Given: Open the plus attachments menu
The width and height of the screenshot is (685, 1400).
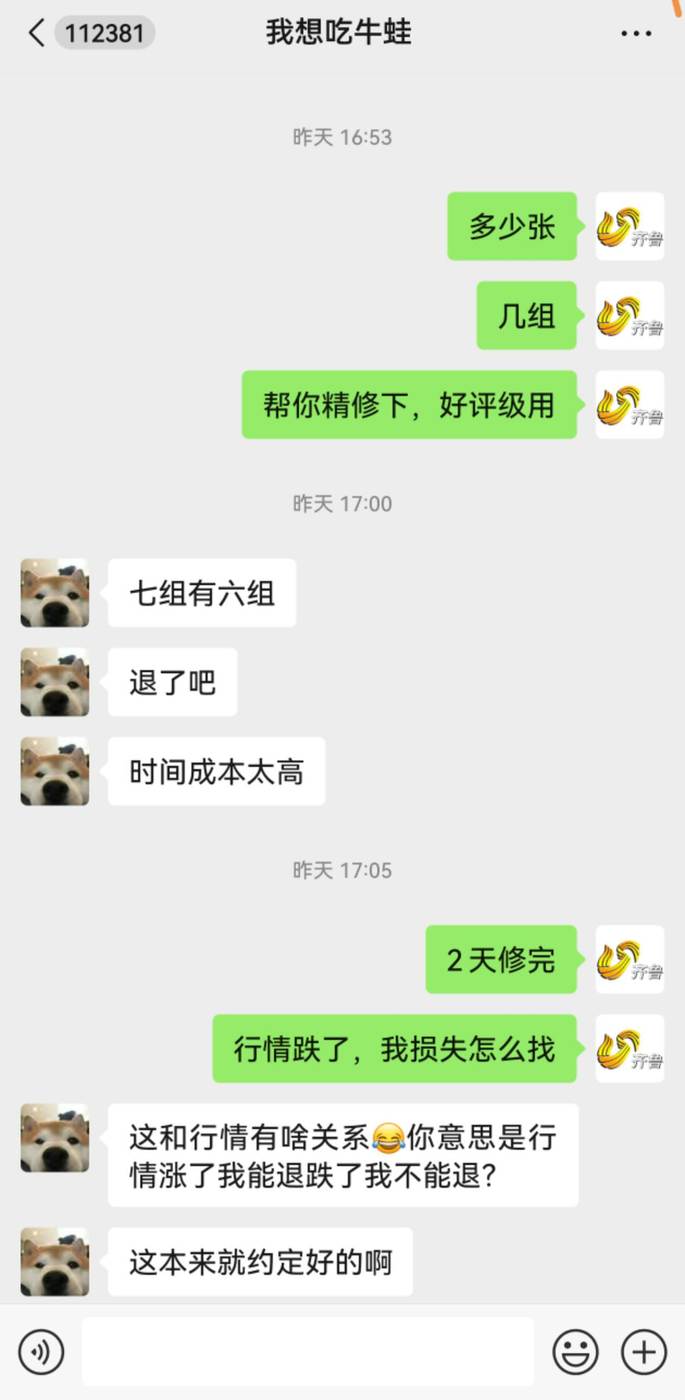Looking at the screenshot, I should pyautogui.click(x=644, y=1352).
